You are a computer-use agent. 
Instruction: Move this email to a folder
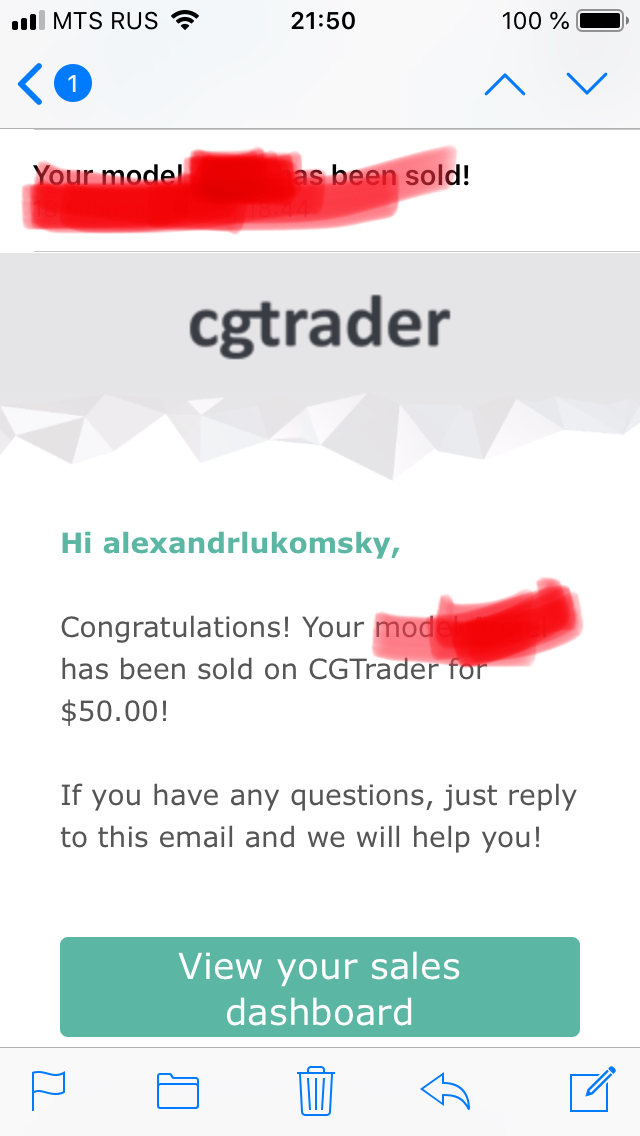[x=178, y=1090]
